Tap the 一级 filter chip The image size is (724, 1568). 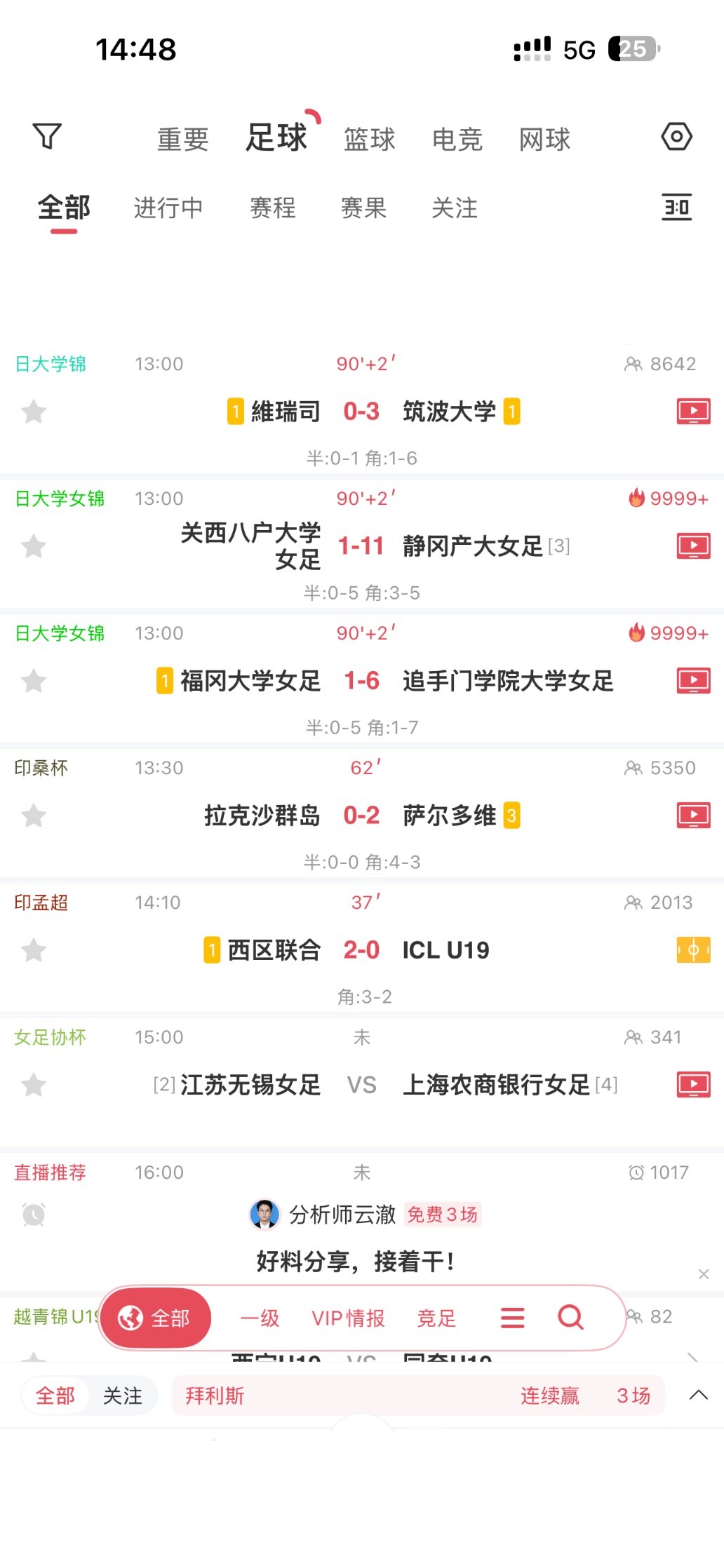pyautogui.click(x=260, y=1318)
